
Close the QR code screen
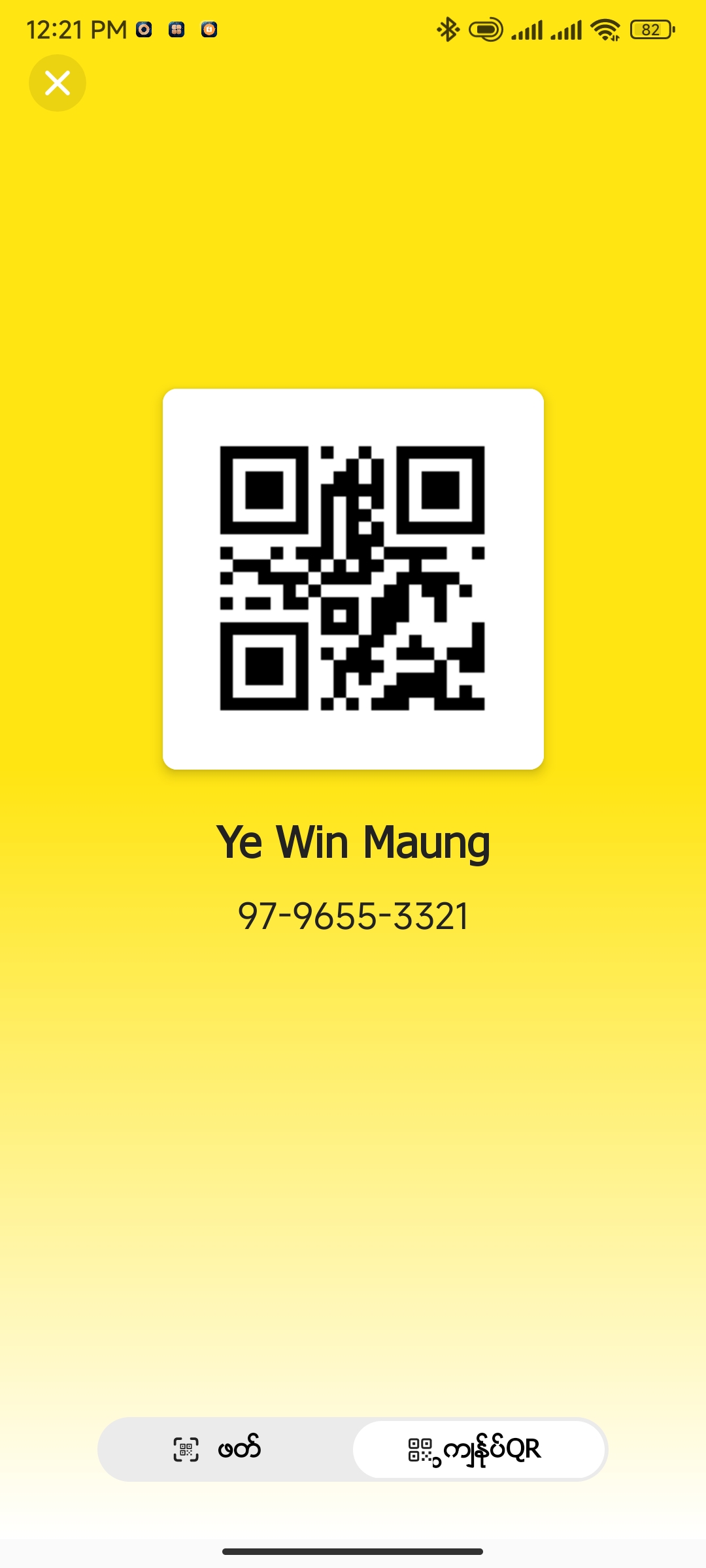pos(58,83)
